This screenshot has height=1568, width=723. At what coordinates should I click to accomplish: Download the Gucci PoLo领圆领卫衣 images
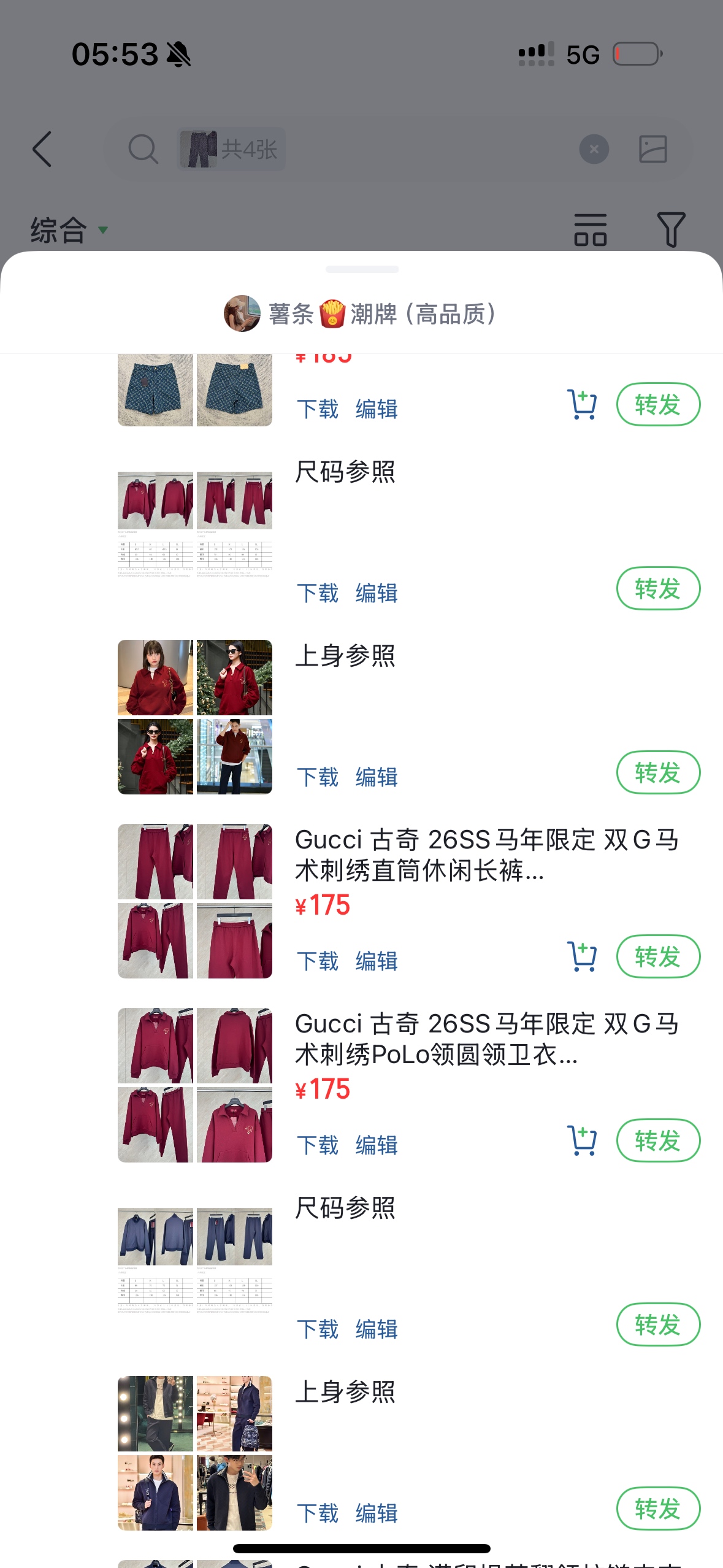coord(318,1145)
